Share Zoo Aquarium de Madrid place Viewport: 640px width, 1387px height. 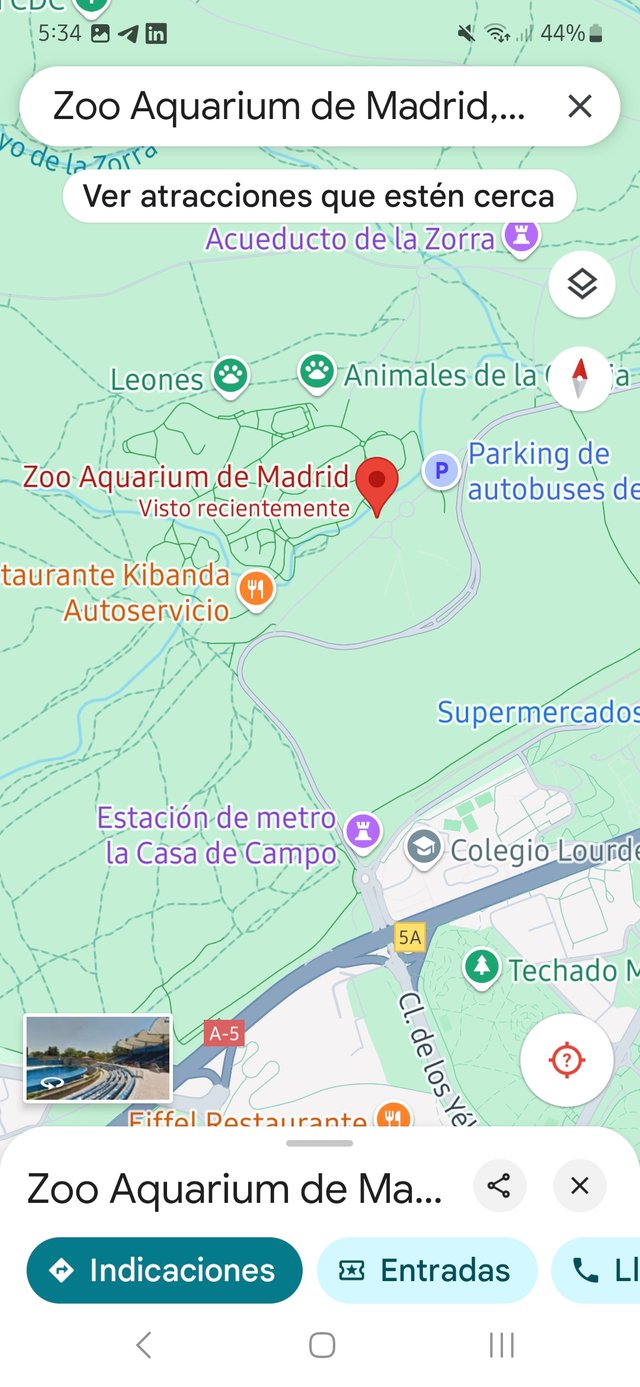499,1187
